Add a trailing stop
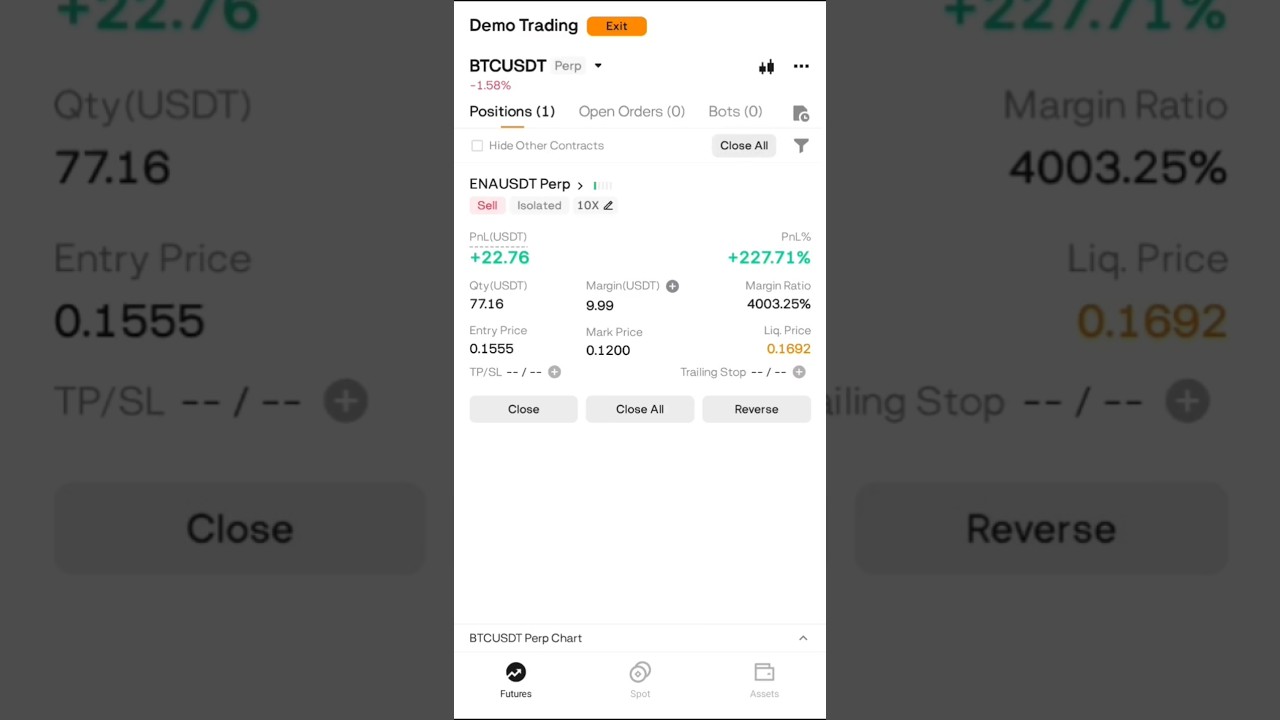 [798, 372]
